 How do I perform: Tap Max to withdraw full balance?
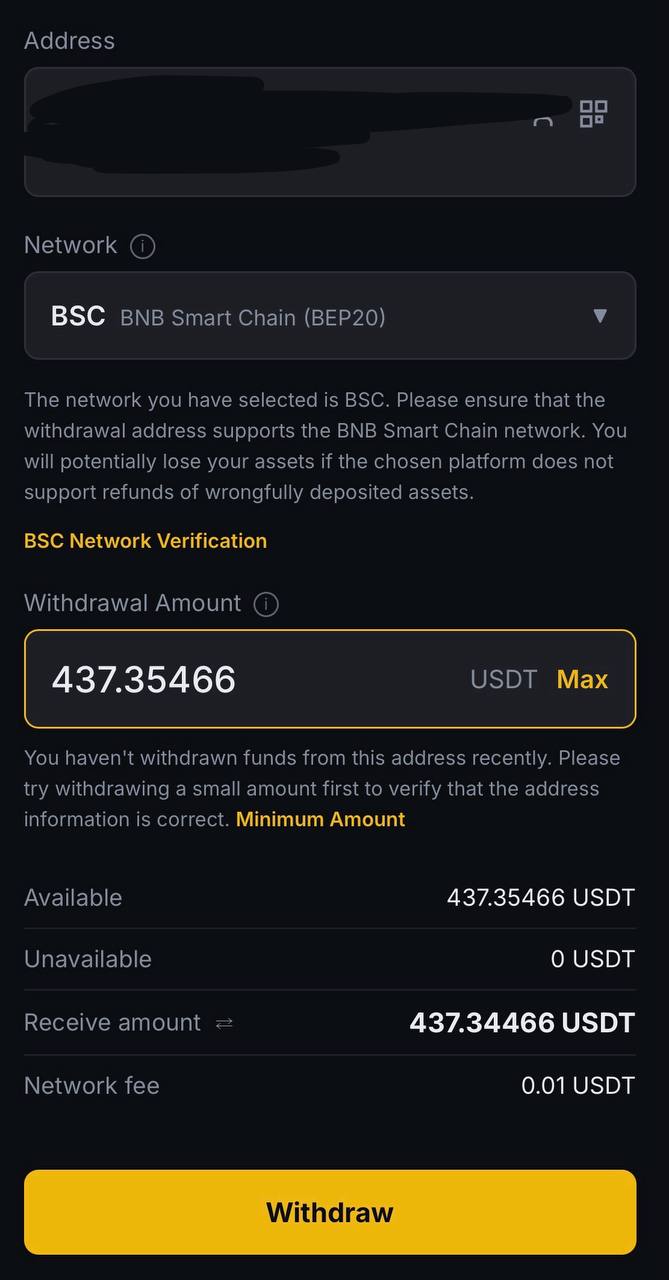(x=582, y=679)
